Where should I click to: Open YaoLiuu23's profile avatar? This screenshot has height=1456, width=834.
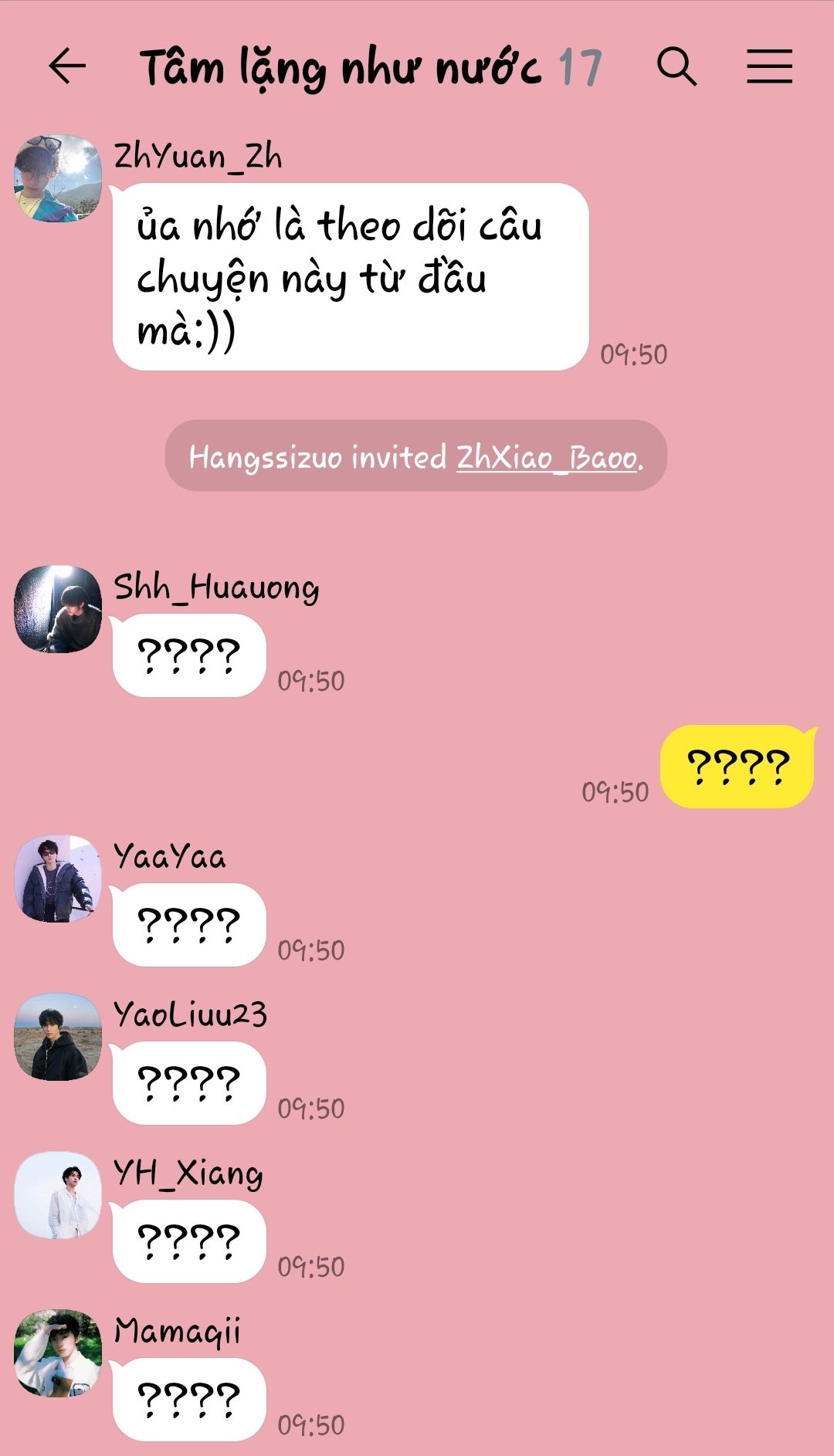point(58,1037)
